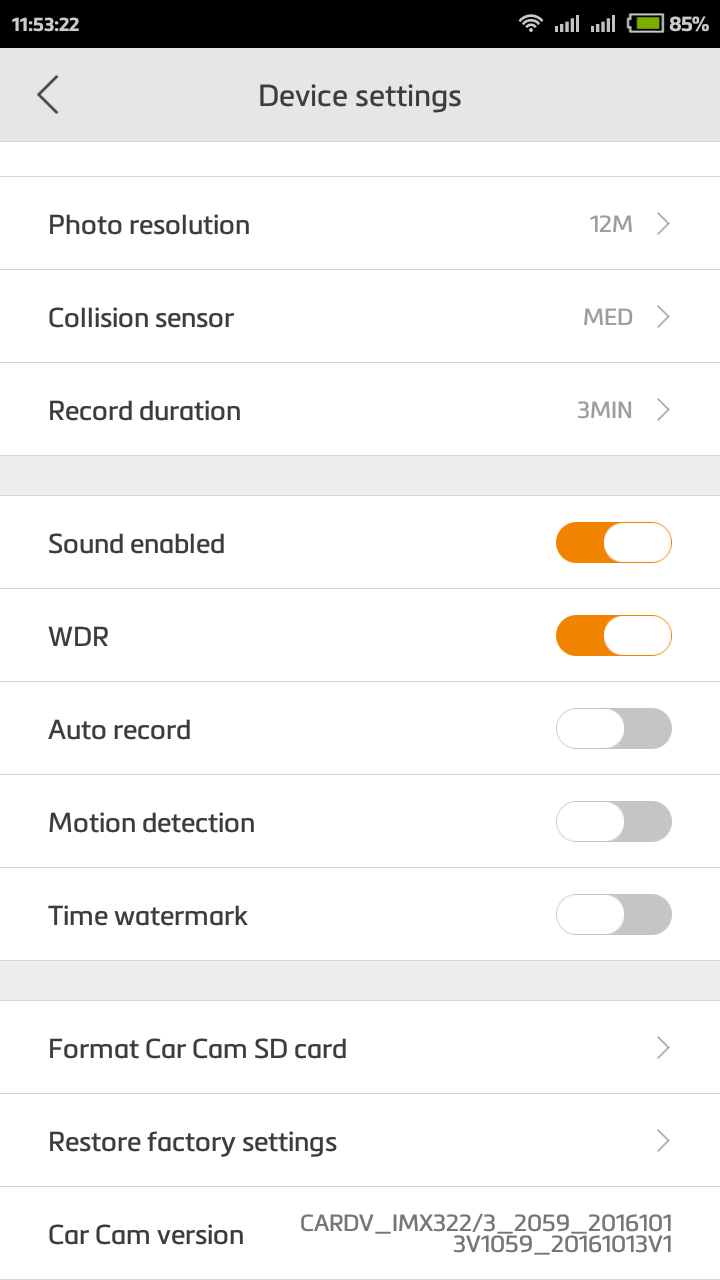The height and width of the screenshot is (1280, 720).
Task: Select Restore factory settings
Action: (360, 1141)
